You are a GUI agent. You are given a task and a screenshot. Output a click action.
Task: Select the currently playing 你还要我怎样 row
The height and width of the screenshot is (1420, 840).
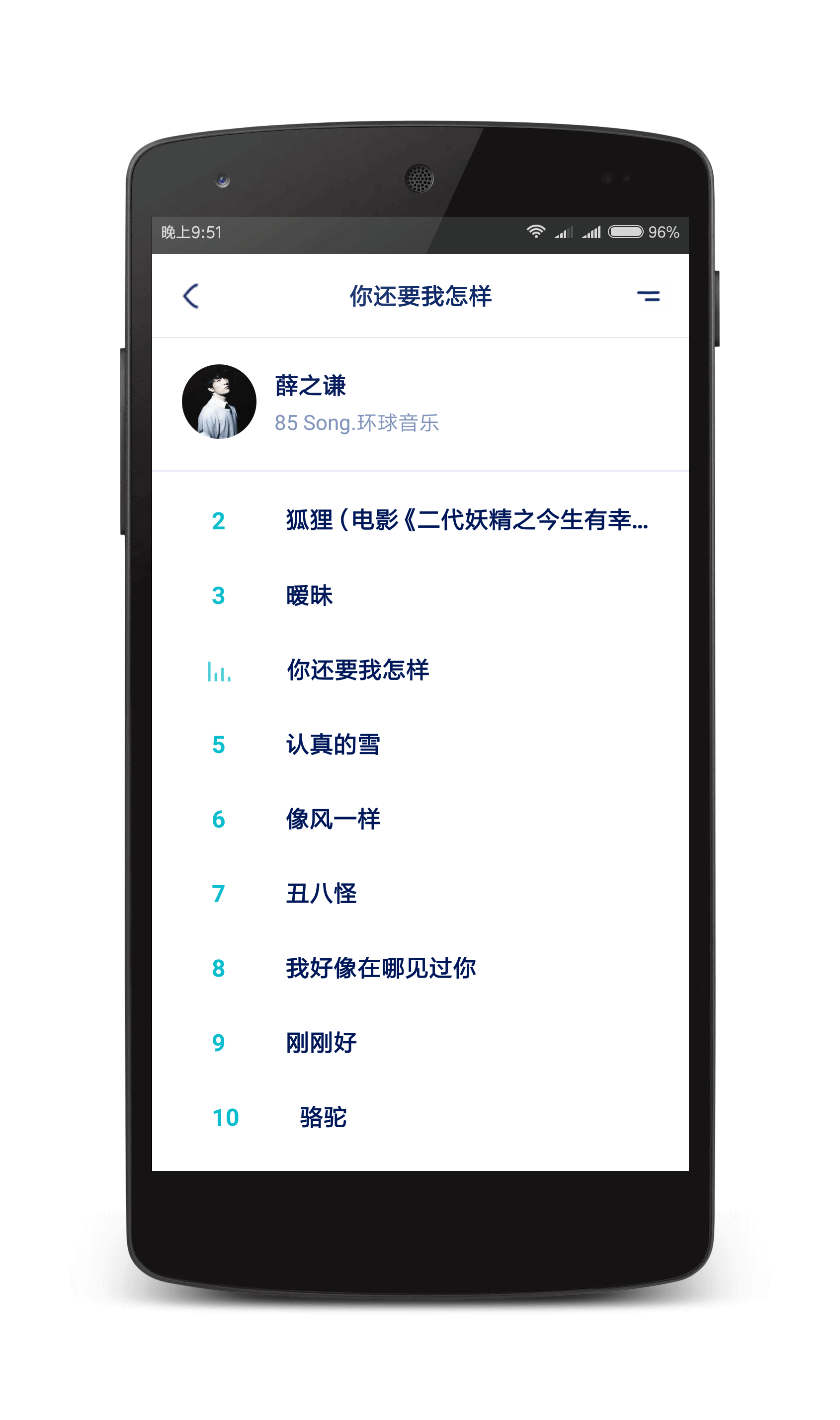pyautogui.click(x=358, y=670)
